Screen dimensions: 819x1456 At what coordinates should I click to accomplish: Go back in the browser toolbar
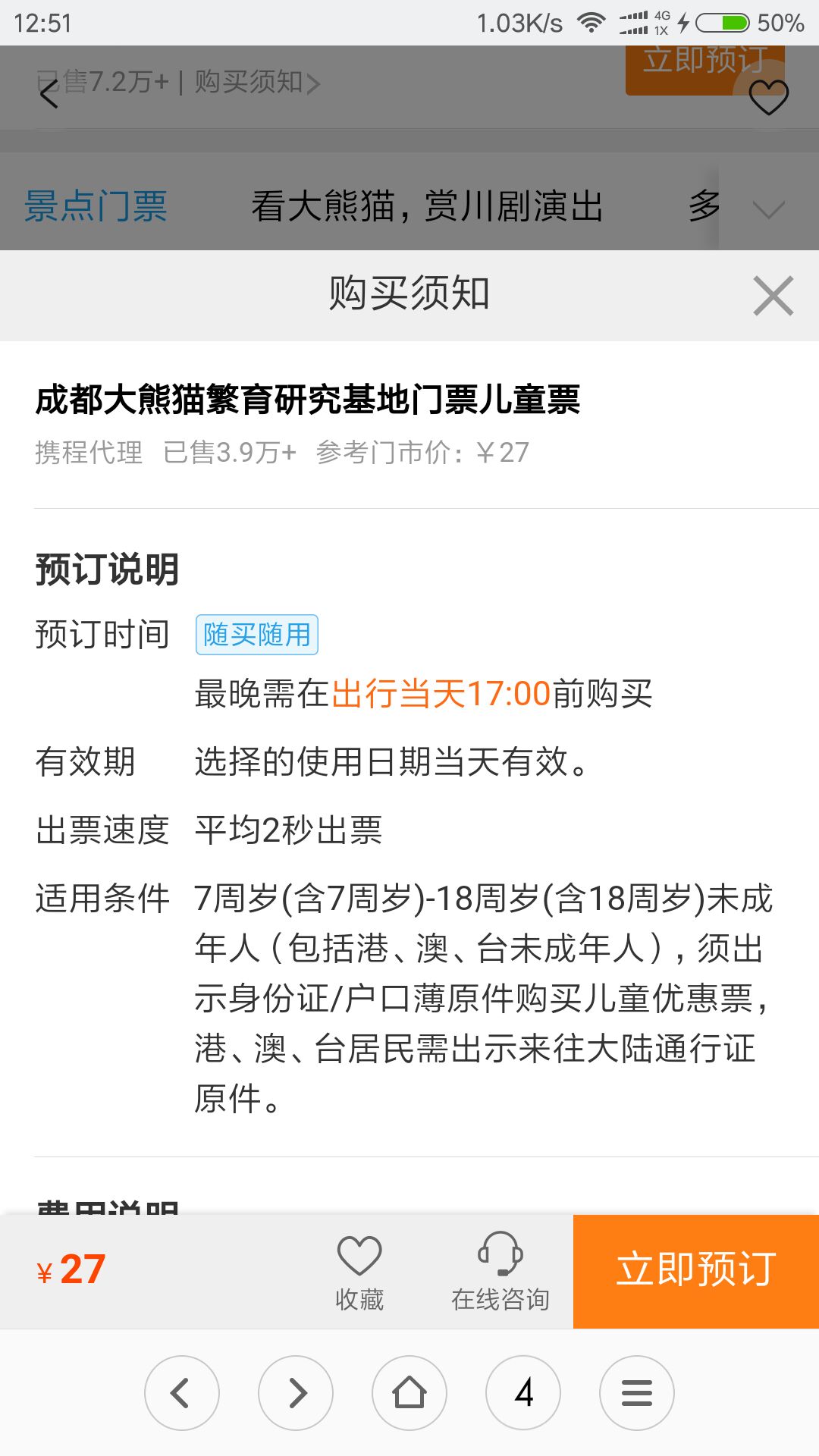pyautogui.click(x=182, y=1393)
